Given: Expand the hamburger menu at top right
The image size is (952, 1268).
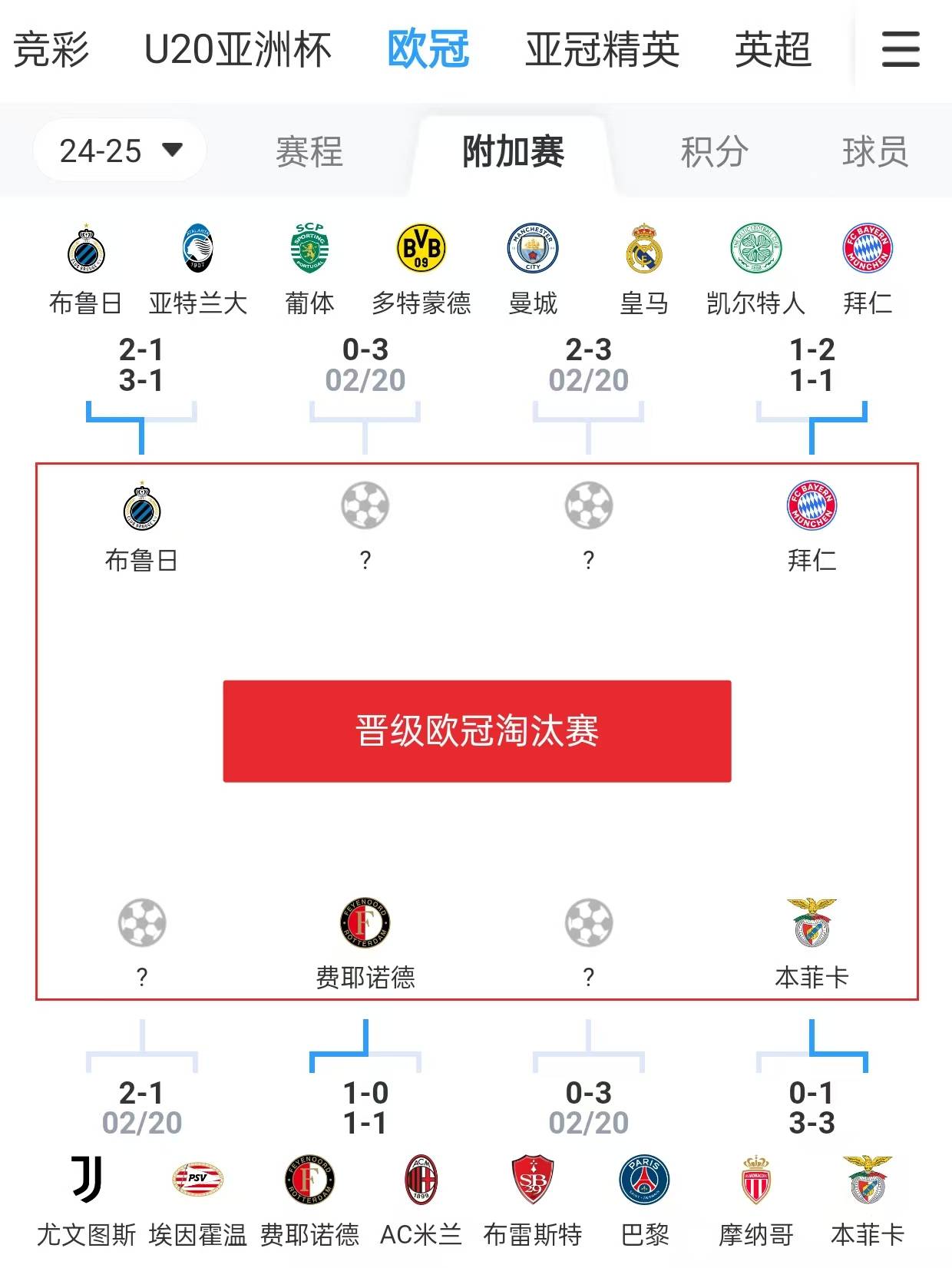Looking at the screenshot, I should [898, 48].
